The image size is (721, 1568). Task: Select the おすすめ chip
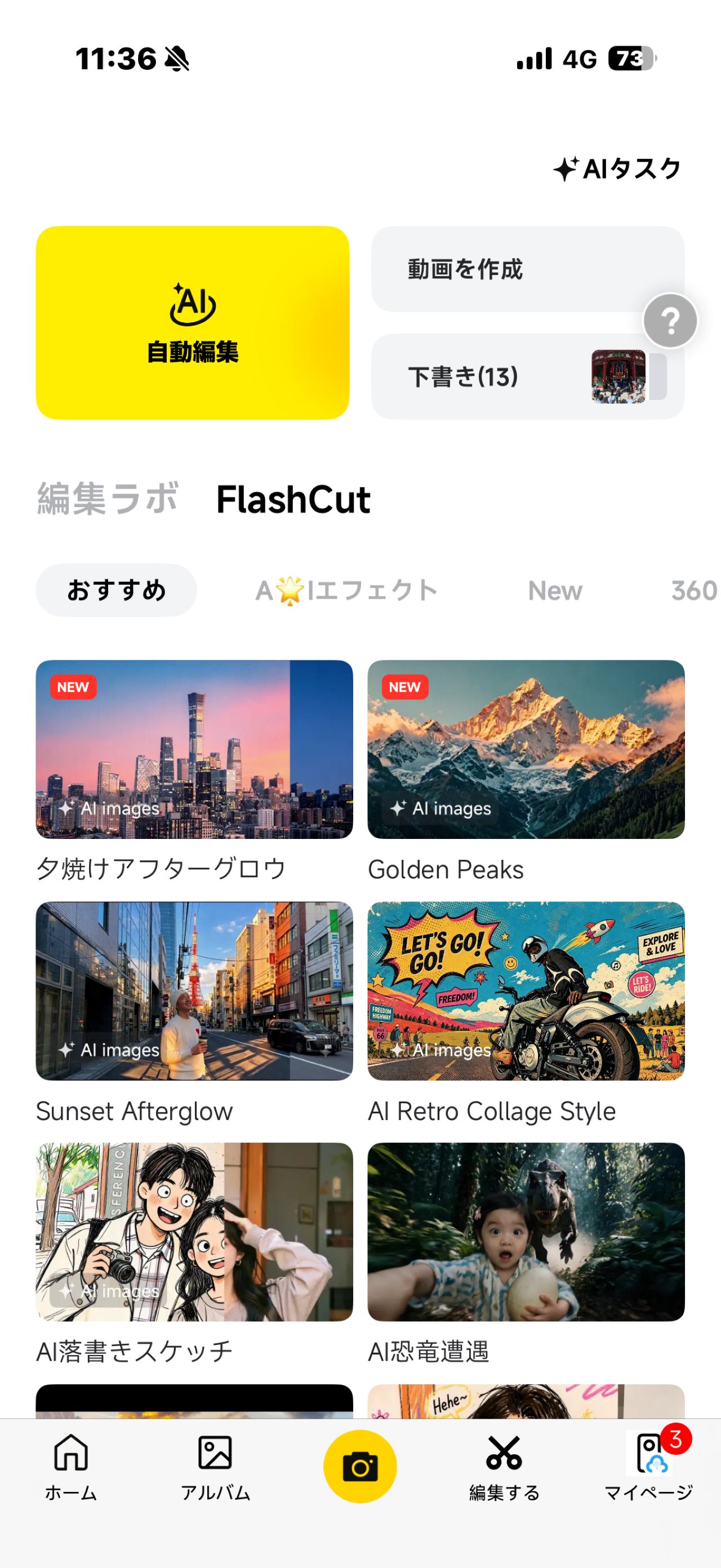(x=116, y=590)
